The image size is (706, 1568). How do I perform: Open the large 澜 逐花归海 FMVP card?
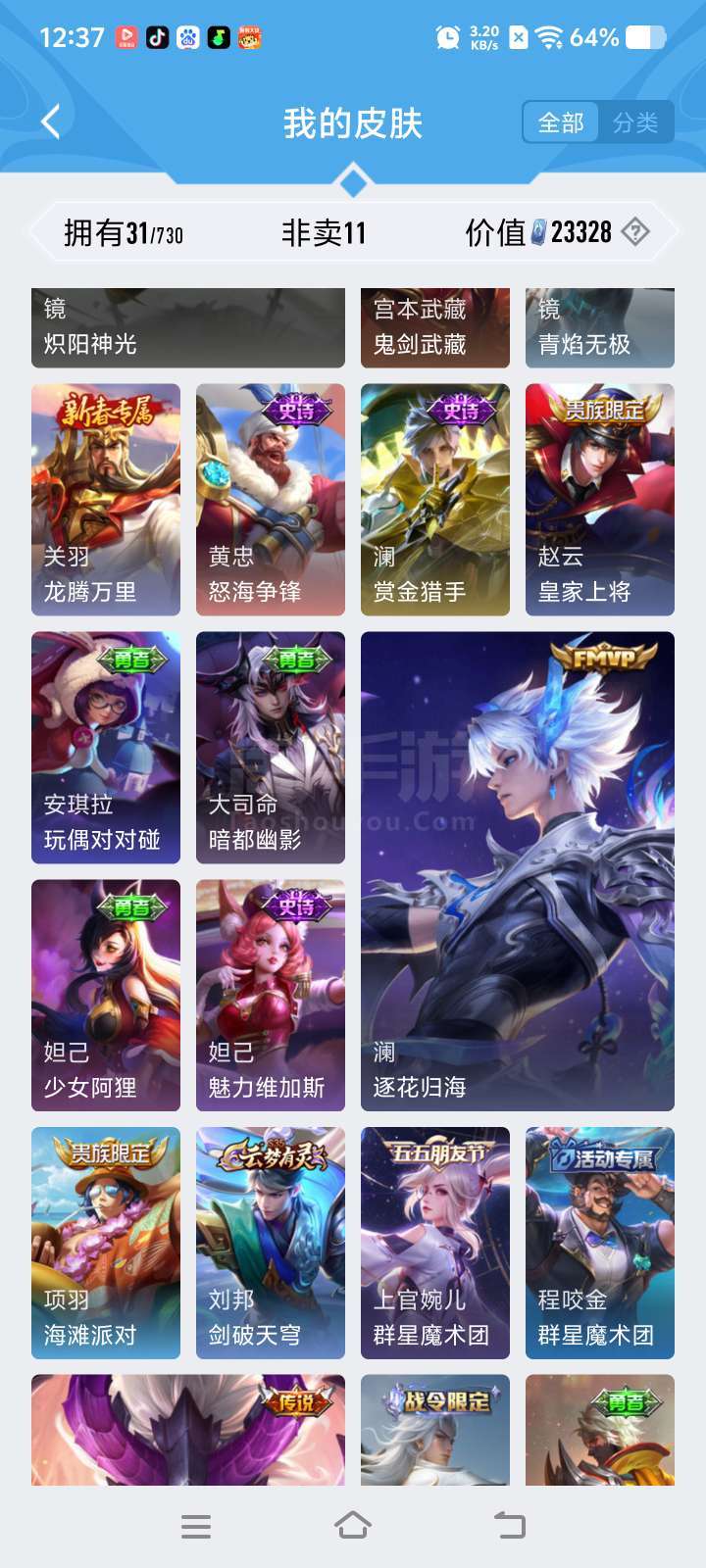point(518,871)
